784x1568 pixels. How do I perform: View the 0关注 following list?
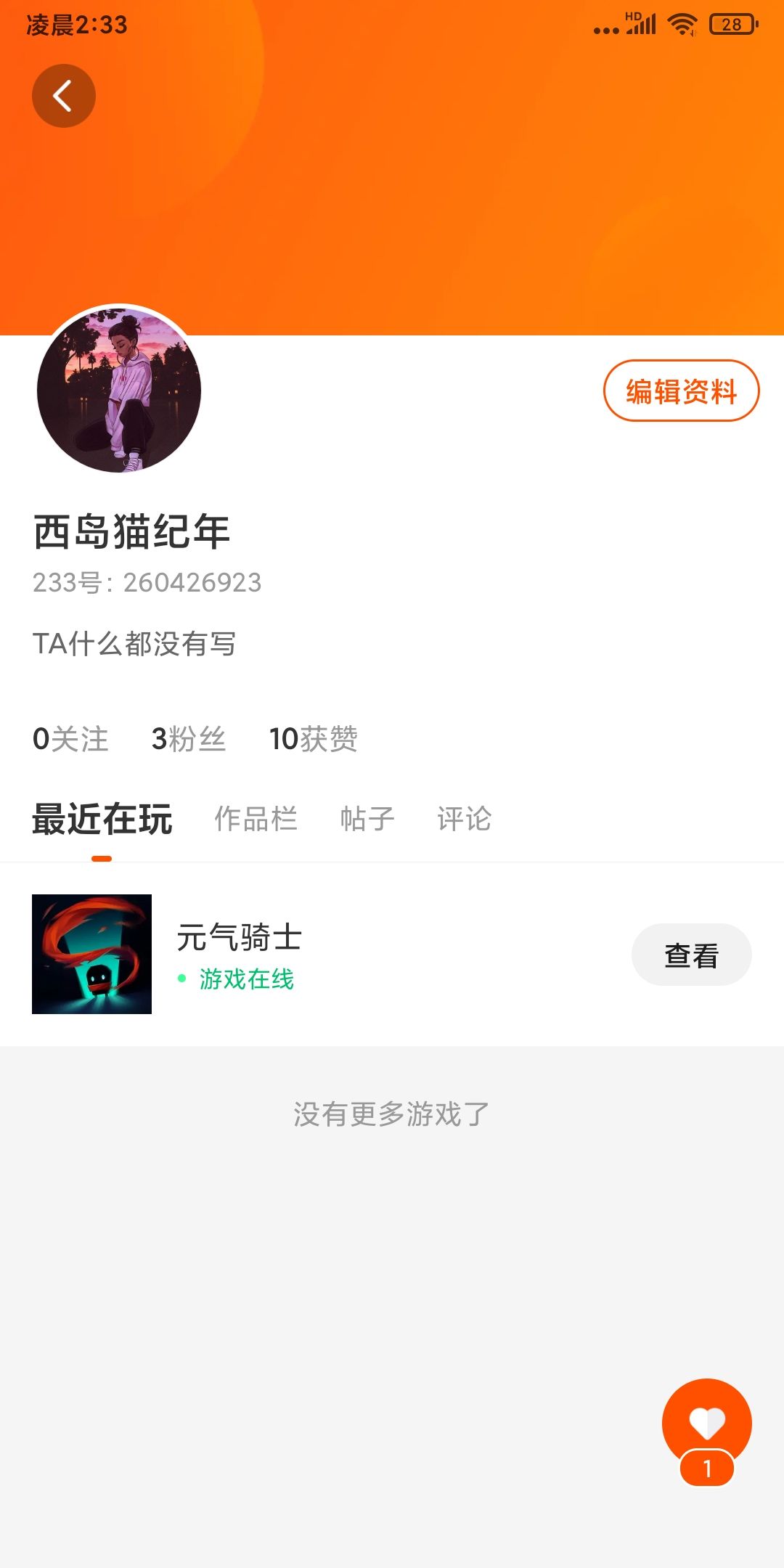(x=70, y=739)
